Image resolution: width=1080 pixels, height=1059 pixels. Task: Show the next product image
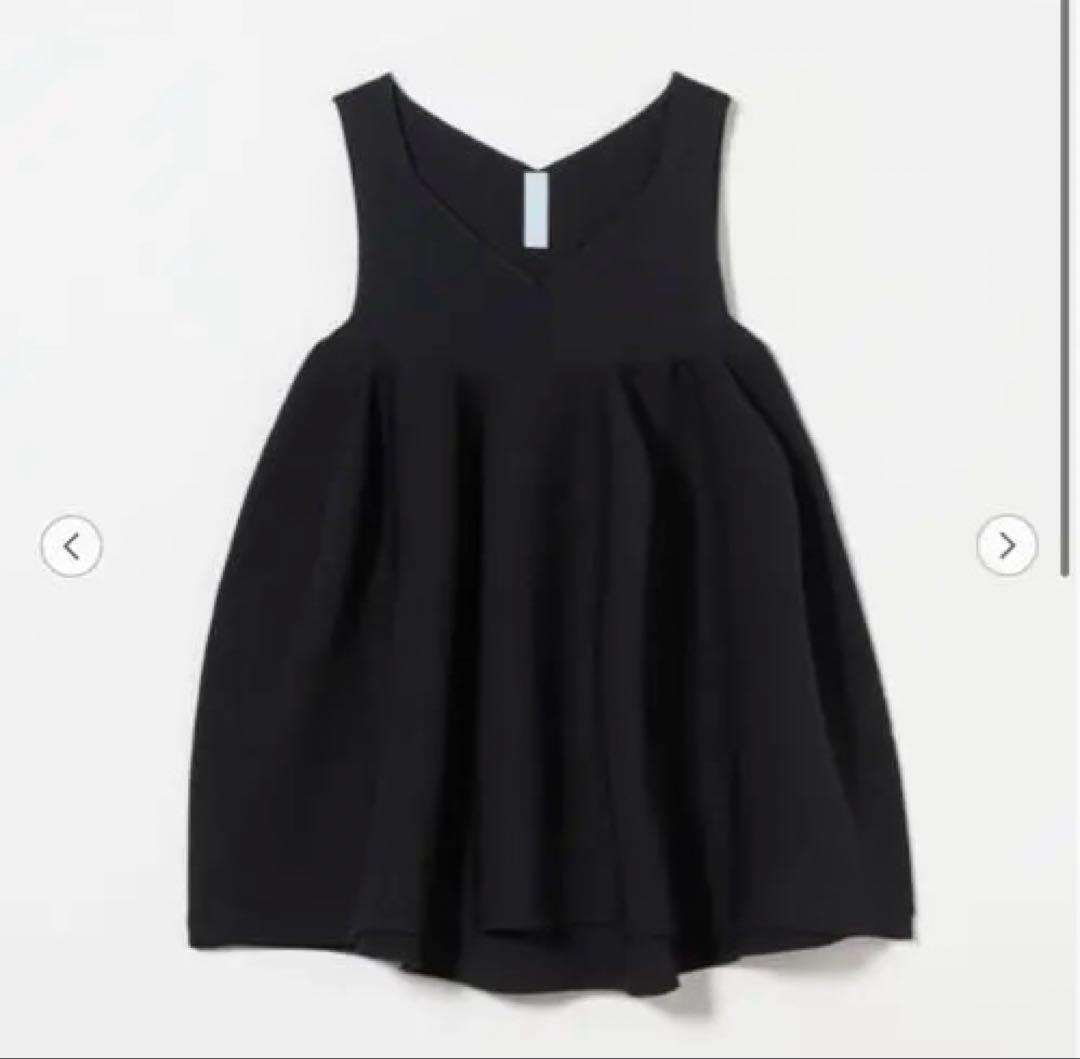point(1006,545)
